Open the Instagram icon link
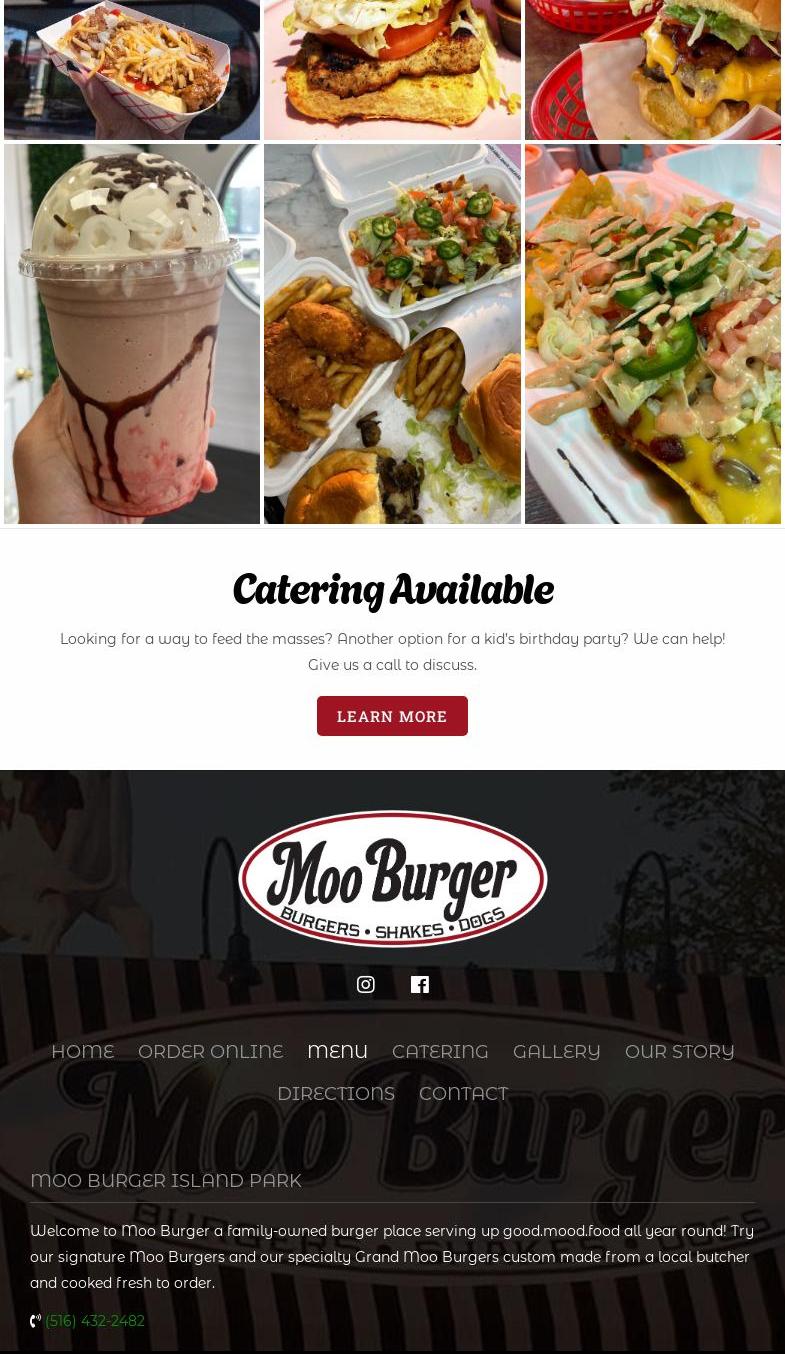The height and width of the screenshot is (1354, 785). pos(366,984)
